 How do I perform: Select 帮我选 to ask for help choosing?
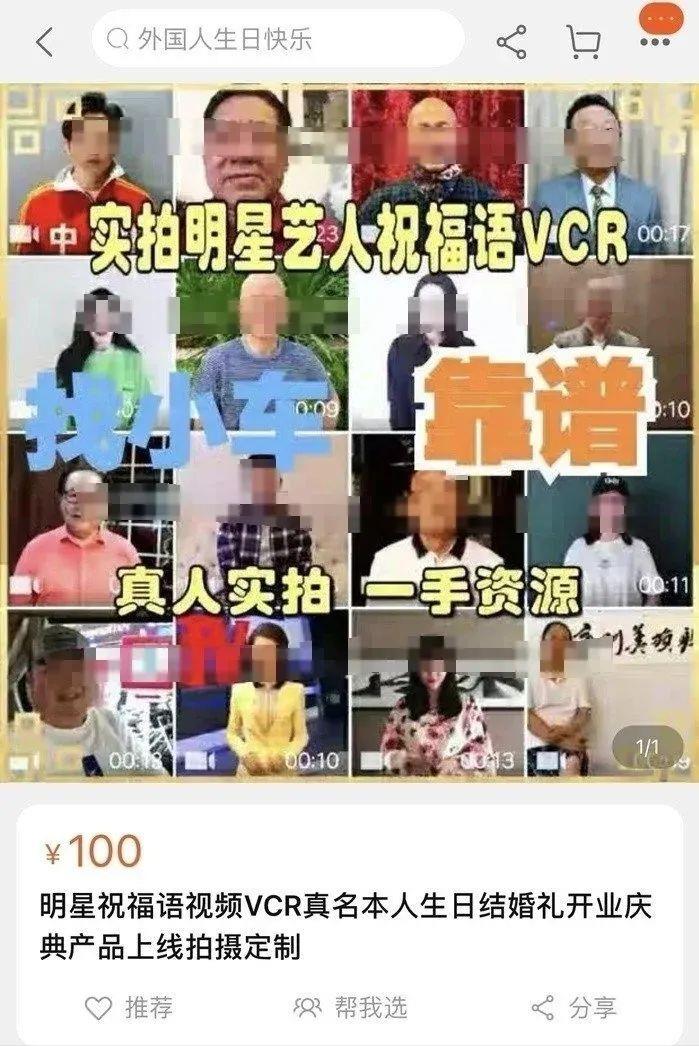[x=350, y=1007]
